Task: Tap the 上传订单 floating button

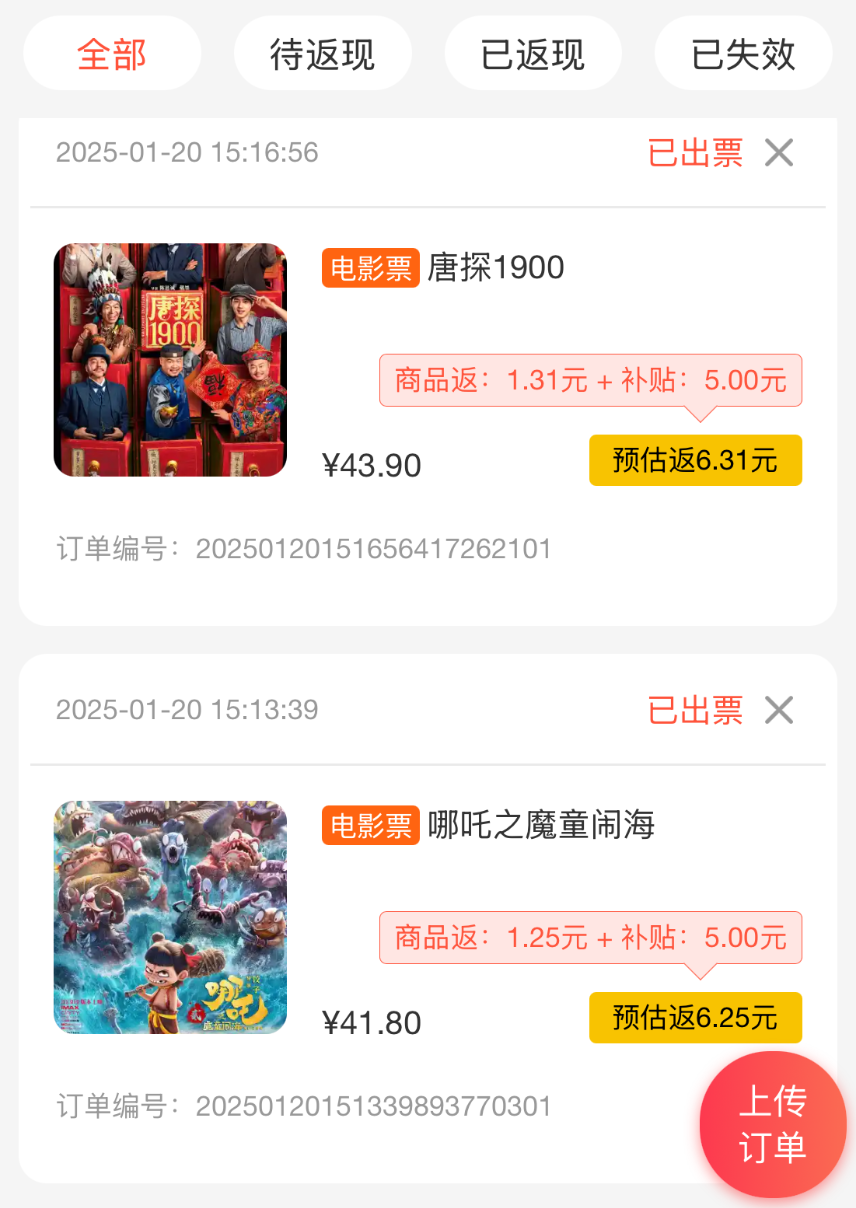Action: tap(773, 1124)
